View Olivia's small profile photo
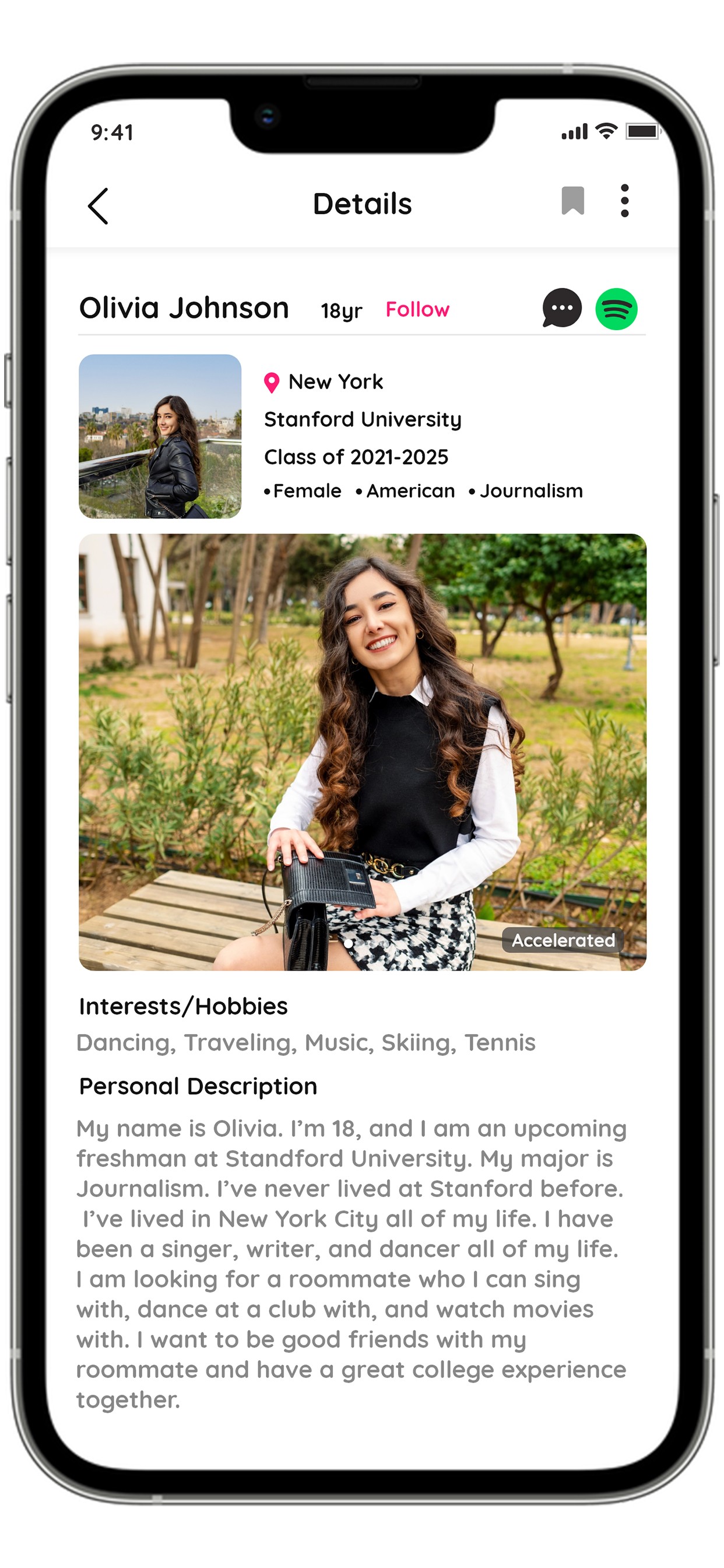This screenshot has width=724, height=1568. 160,436
